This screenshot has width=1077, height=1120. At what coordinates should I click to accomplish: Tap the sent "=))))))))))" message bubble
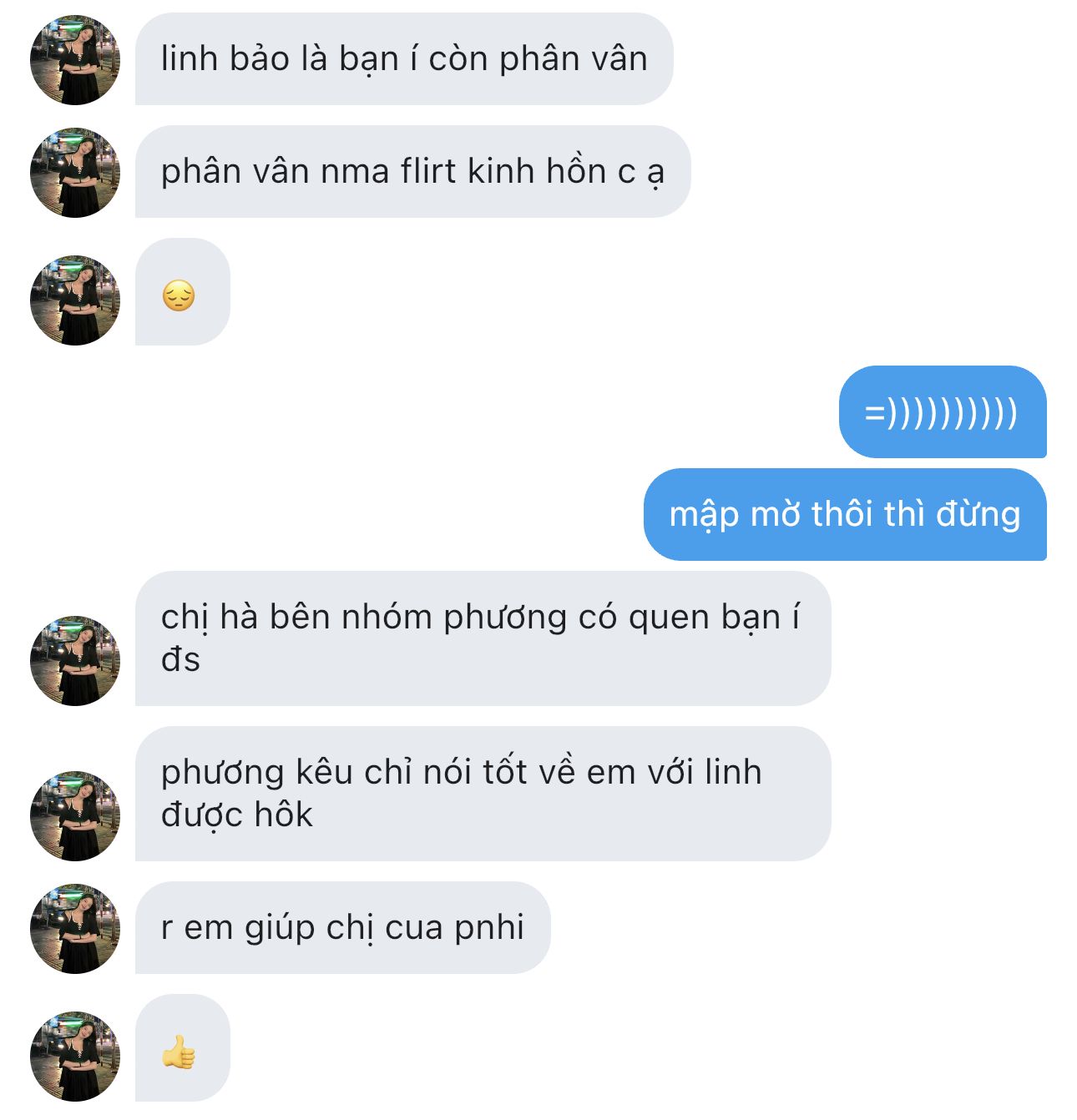[943, 411]
